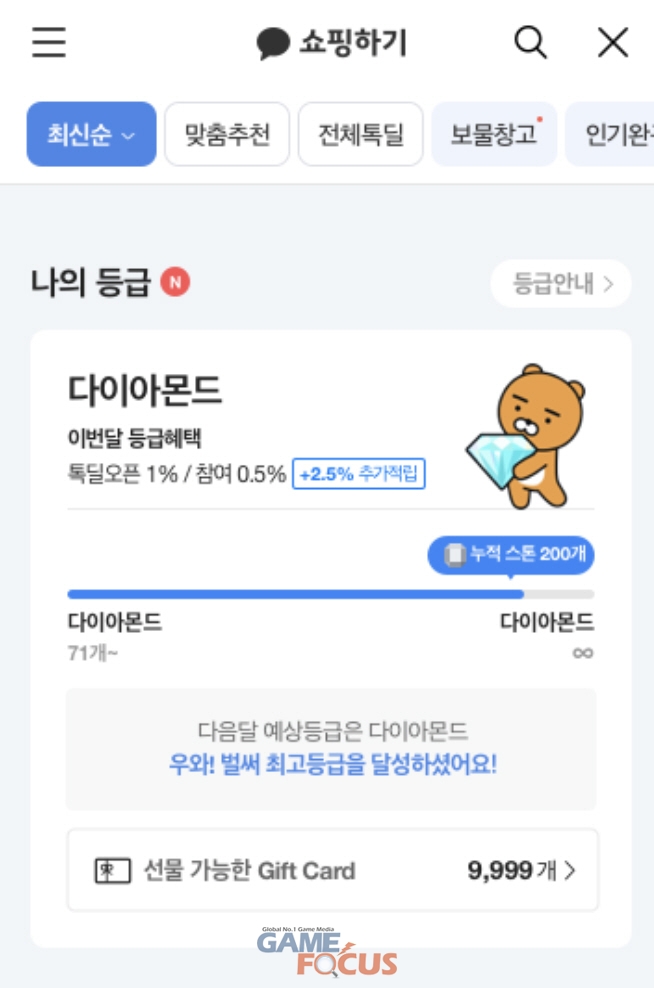Image resolution: width=654 pixels, height=988 pixels.
Task: Close the 쇼핑하기 page
Action: 612,43
